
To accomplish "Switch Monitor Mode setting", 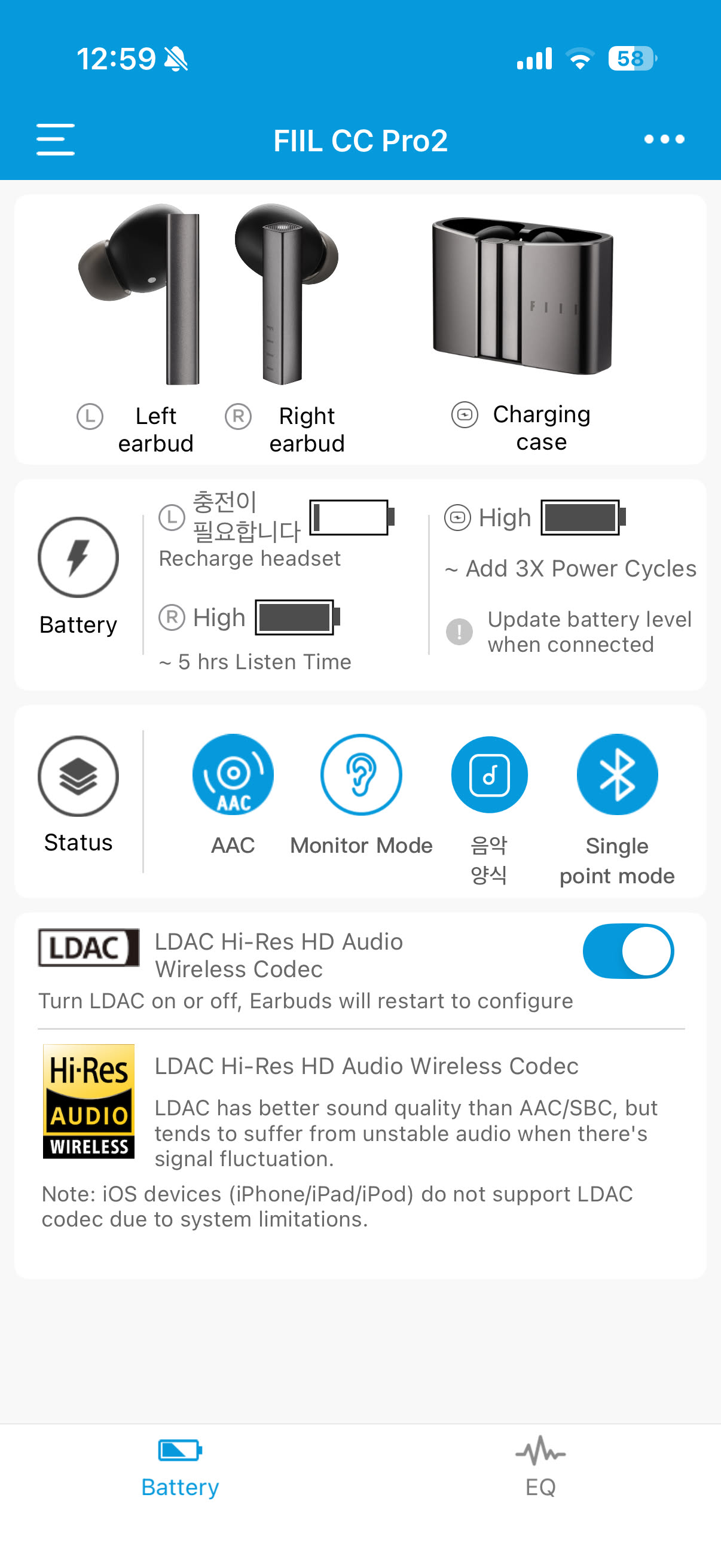I will 361,774.
